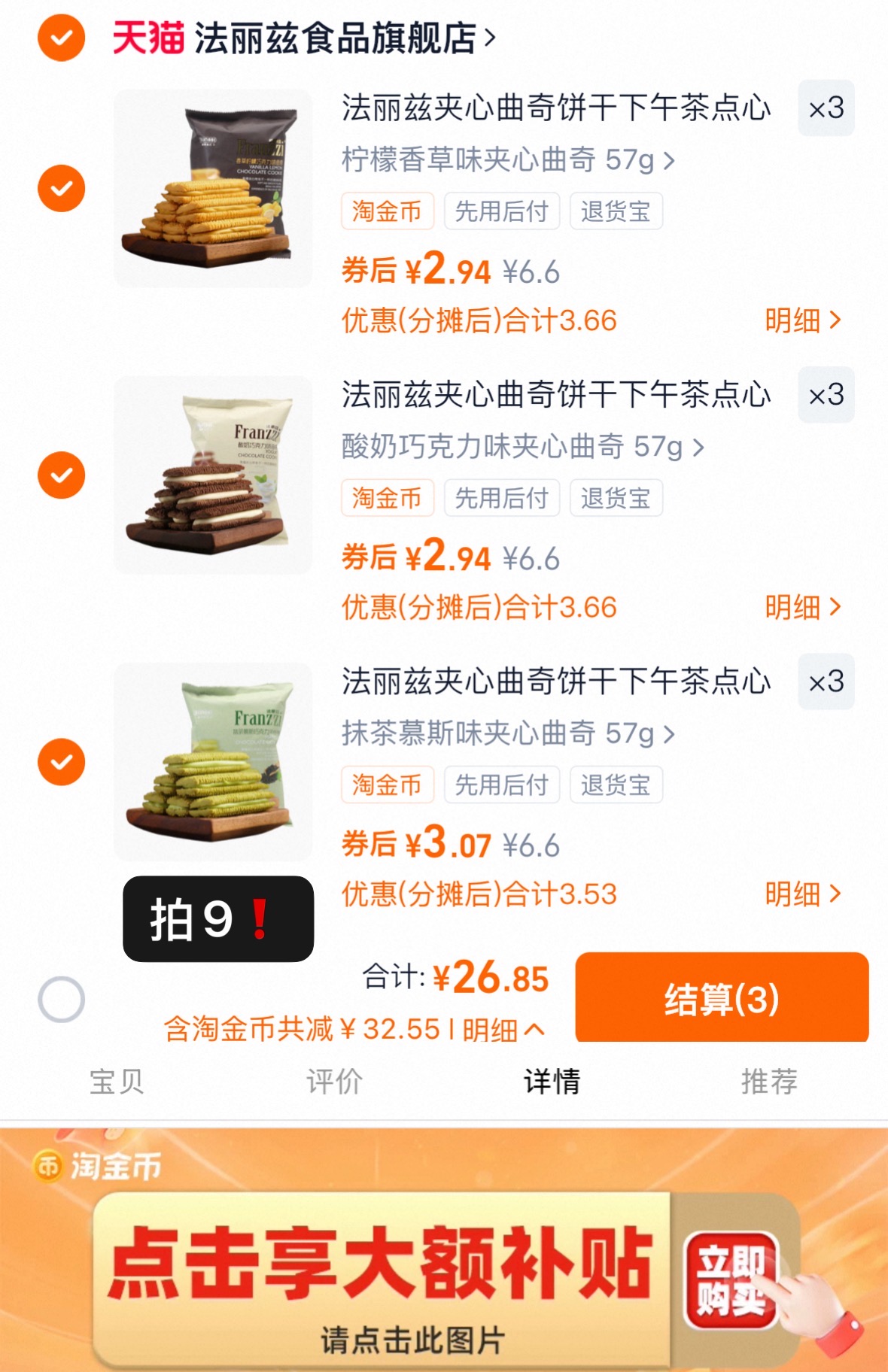Uncheck the 法丽兹食品旗舰店 store checkbox
888x1372 pixels.
(61, 35)
